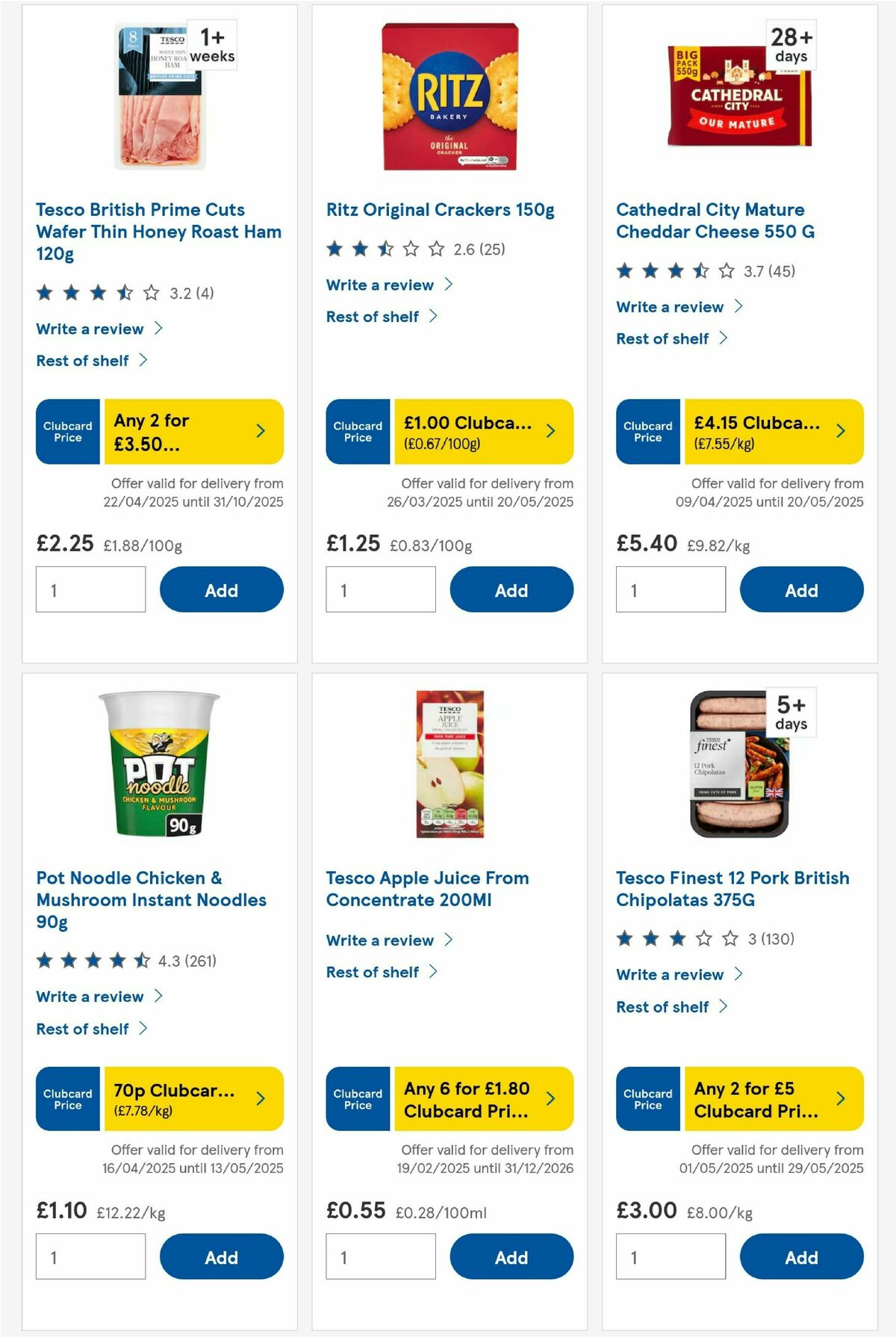Click the Clubcard Price logo on the cheese offer
The image size is (896, 1338).
[x=648, y=431]
